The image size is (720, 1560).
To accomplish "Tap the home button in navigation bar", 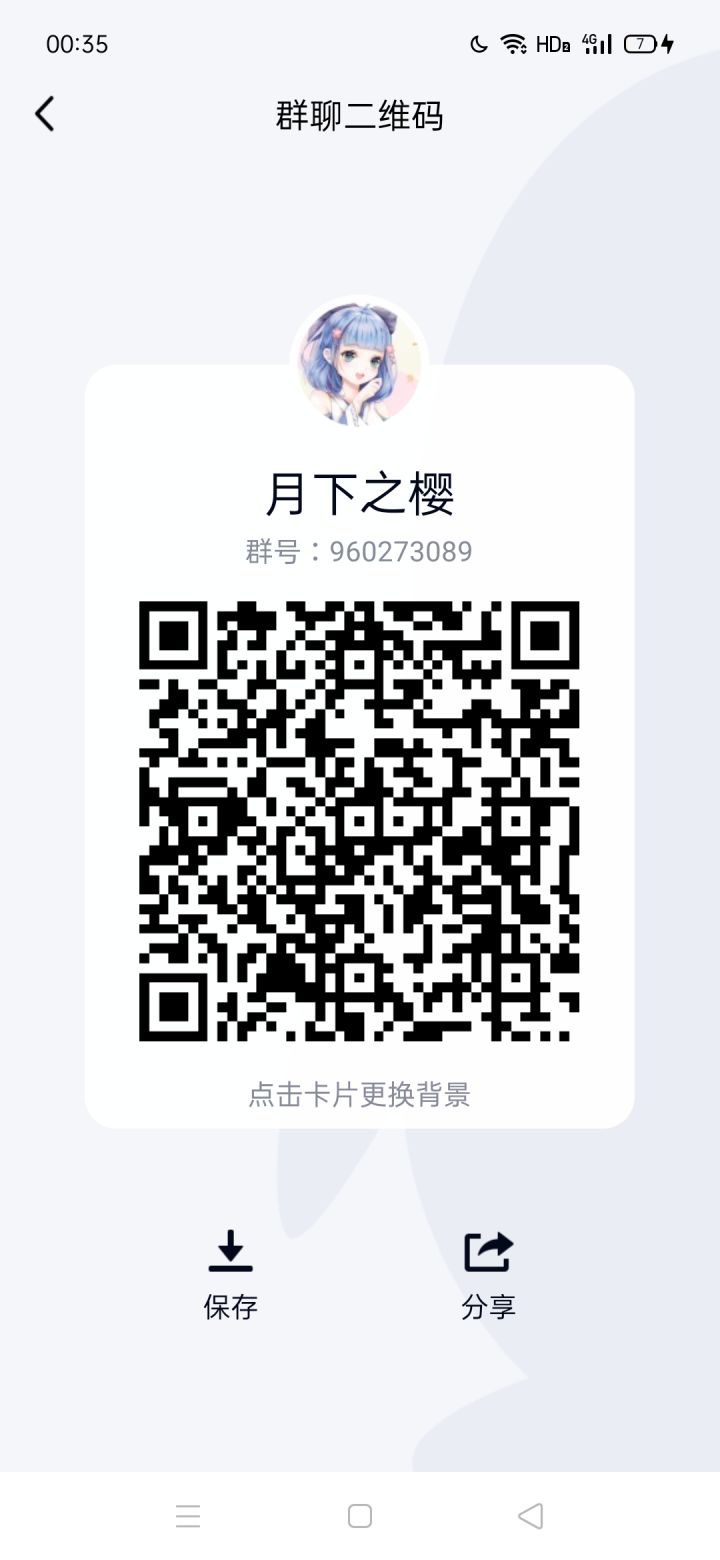I will tap(359, 1516).
